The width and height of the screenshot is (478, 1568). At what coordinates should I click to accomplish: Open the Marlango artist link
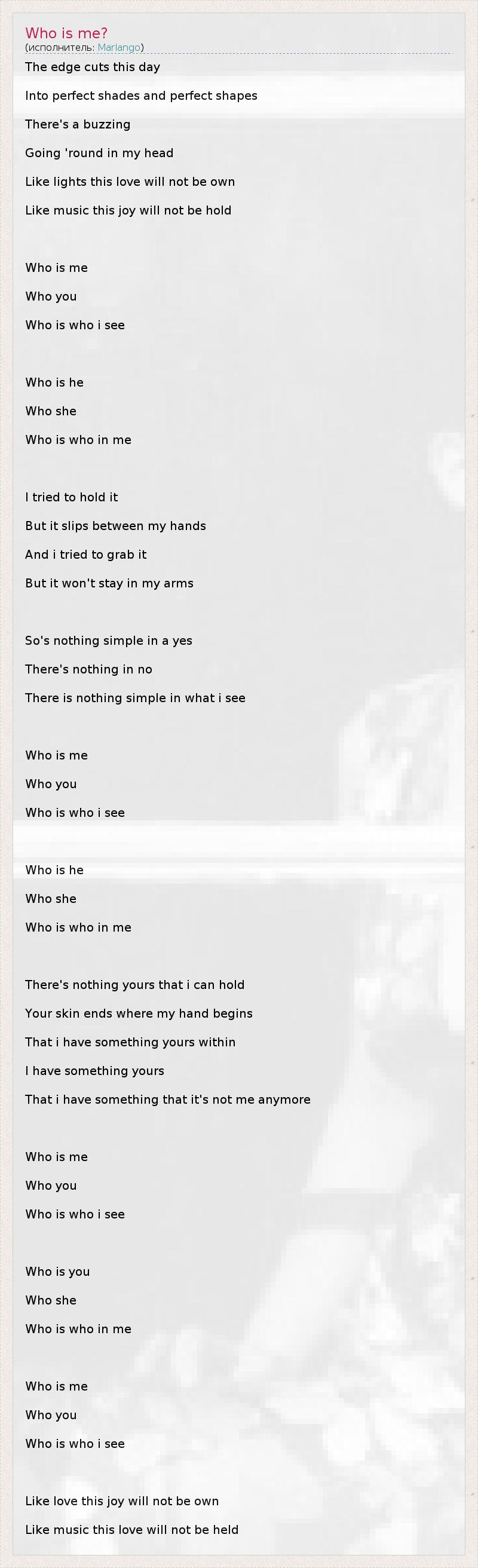pyautogui.click(x=119, y=47)
